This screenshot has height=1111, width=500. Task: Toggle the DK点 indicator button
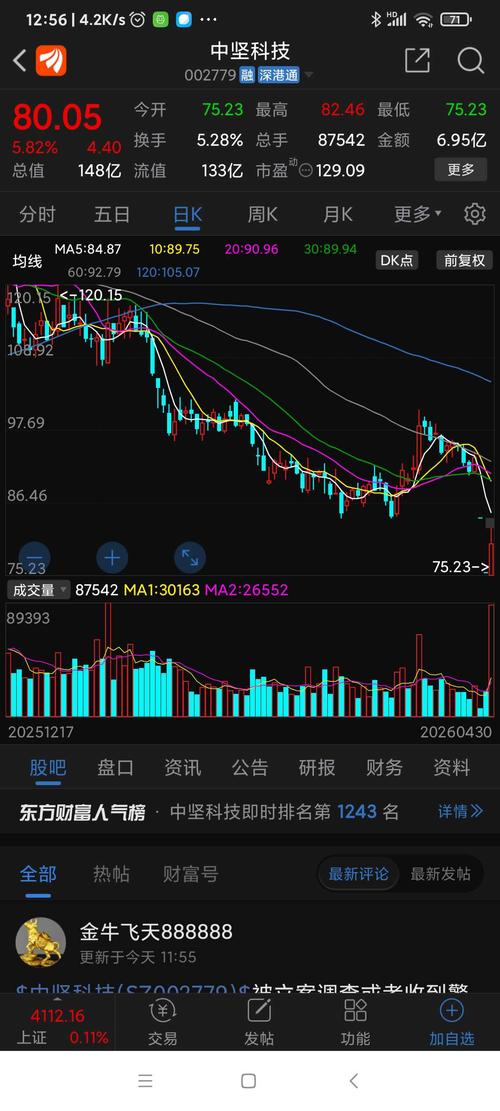pyautogui.click(x=397, y=260)
